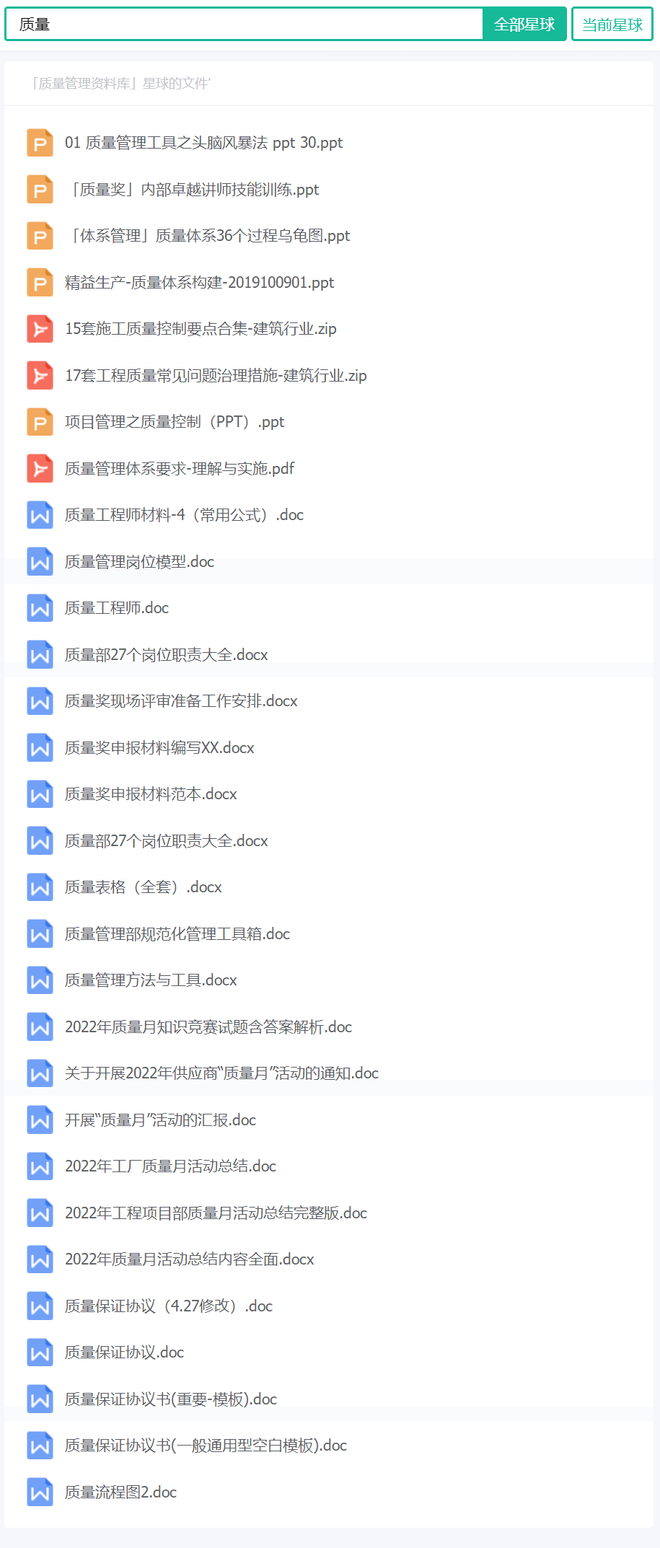
Task: Open 「质量奖」内部卓越讲师技能训练.ppt
Action: tap(192, 190)
